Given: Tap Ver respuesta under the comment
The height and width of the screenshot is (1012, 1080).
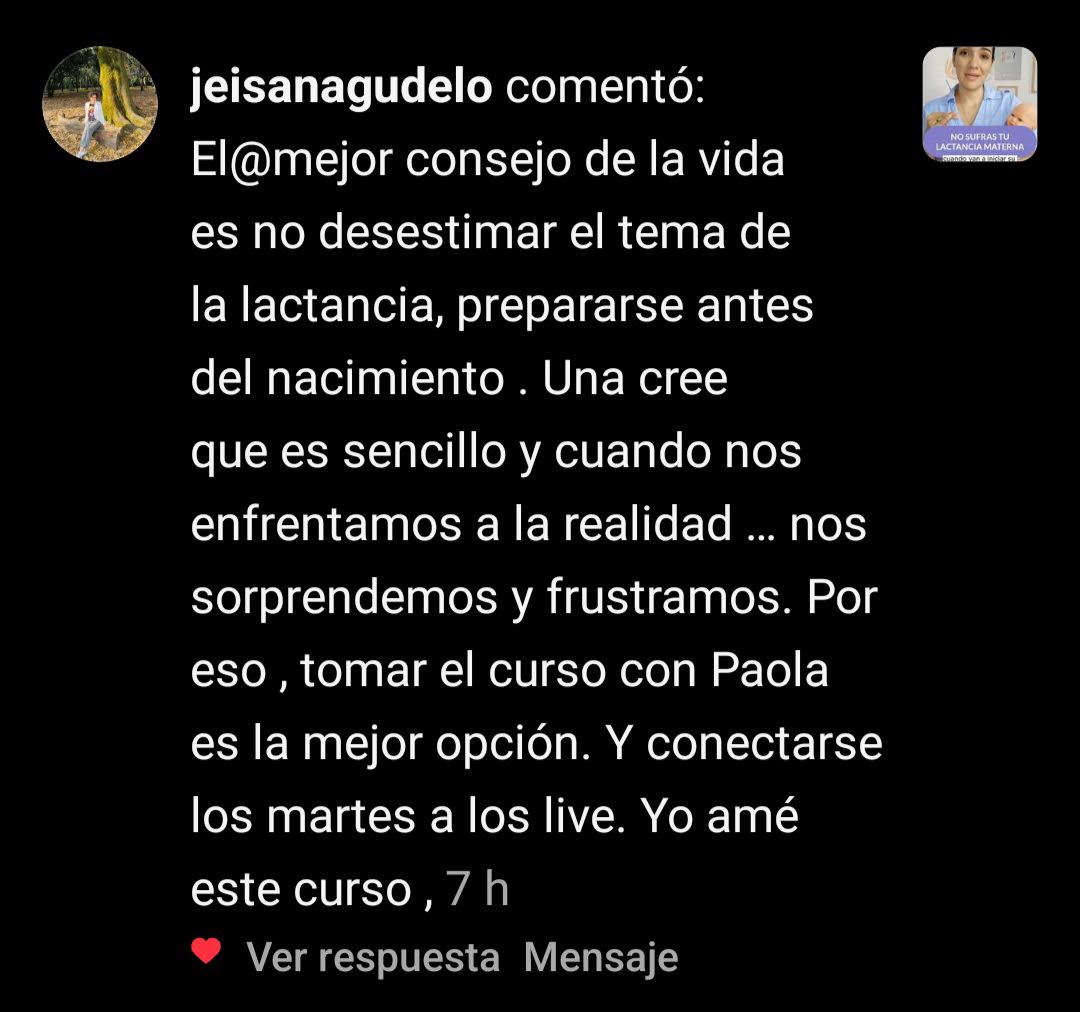Looking at the screenshot, I should pyautogui.click(x=373, y=957).
